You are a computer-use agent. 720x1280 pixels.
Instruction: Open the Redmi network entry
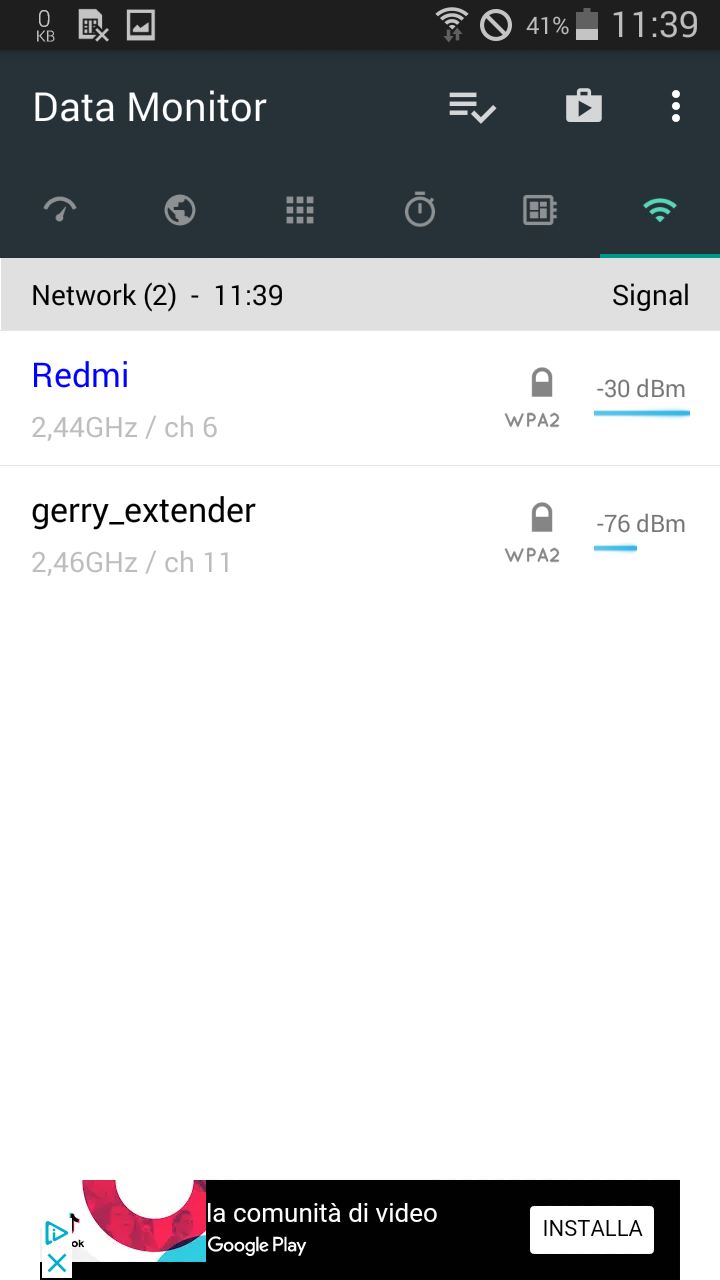pyautogui.click(x=360, y=399)
